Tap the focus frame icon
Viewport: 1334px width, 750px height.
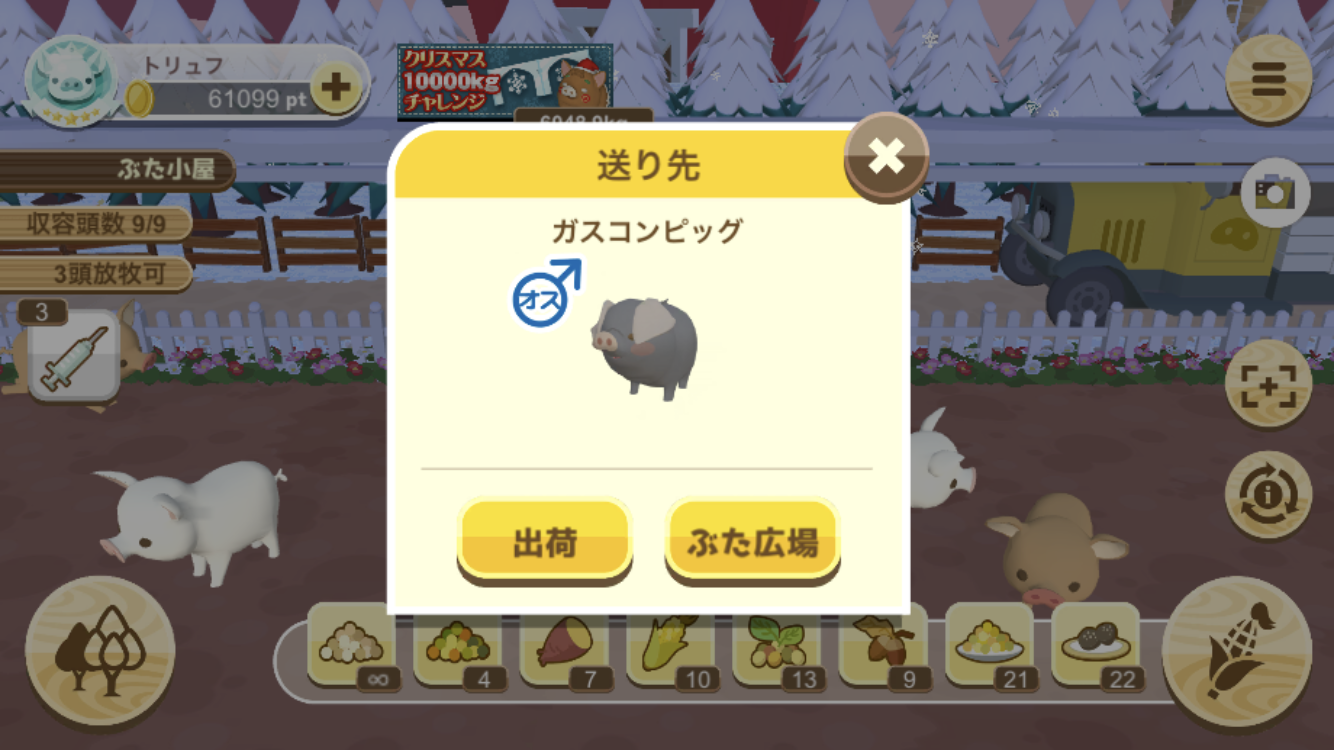pyautogui.click(x=1268, y=384)
